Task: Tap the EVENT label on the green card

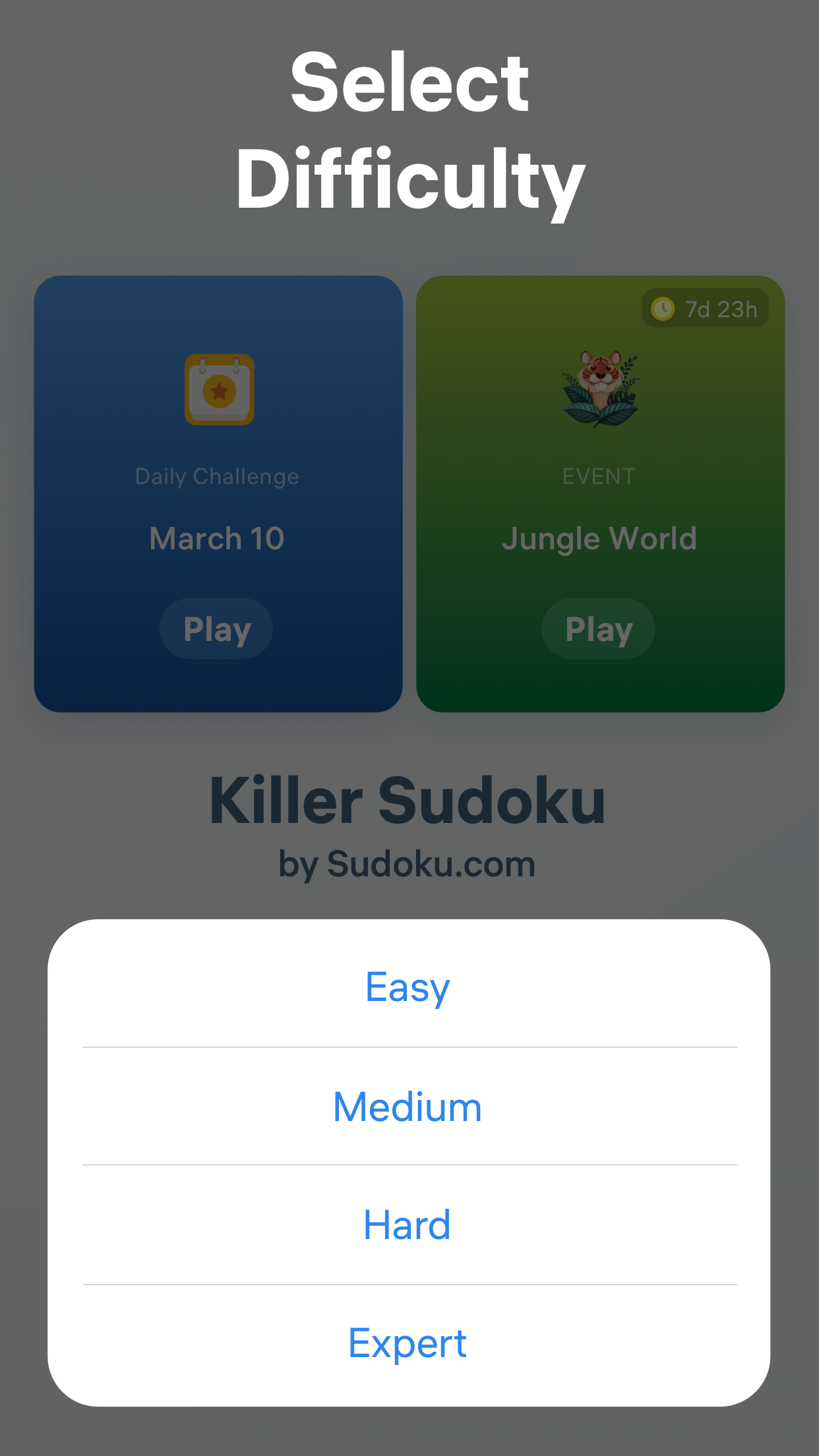Action: pyautogui.click(x=598, y=475)
